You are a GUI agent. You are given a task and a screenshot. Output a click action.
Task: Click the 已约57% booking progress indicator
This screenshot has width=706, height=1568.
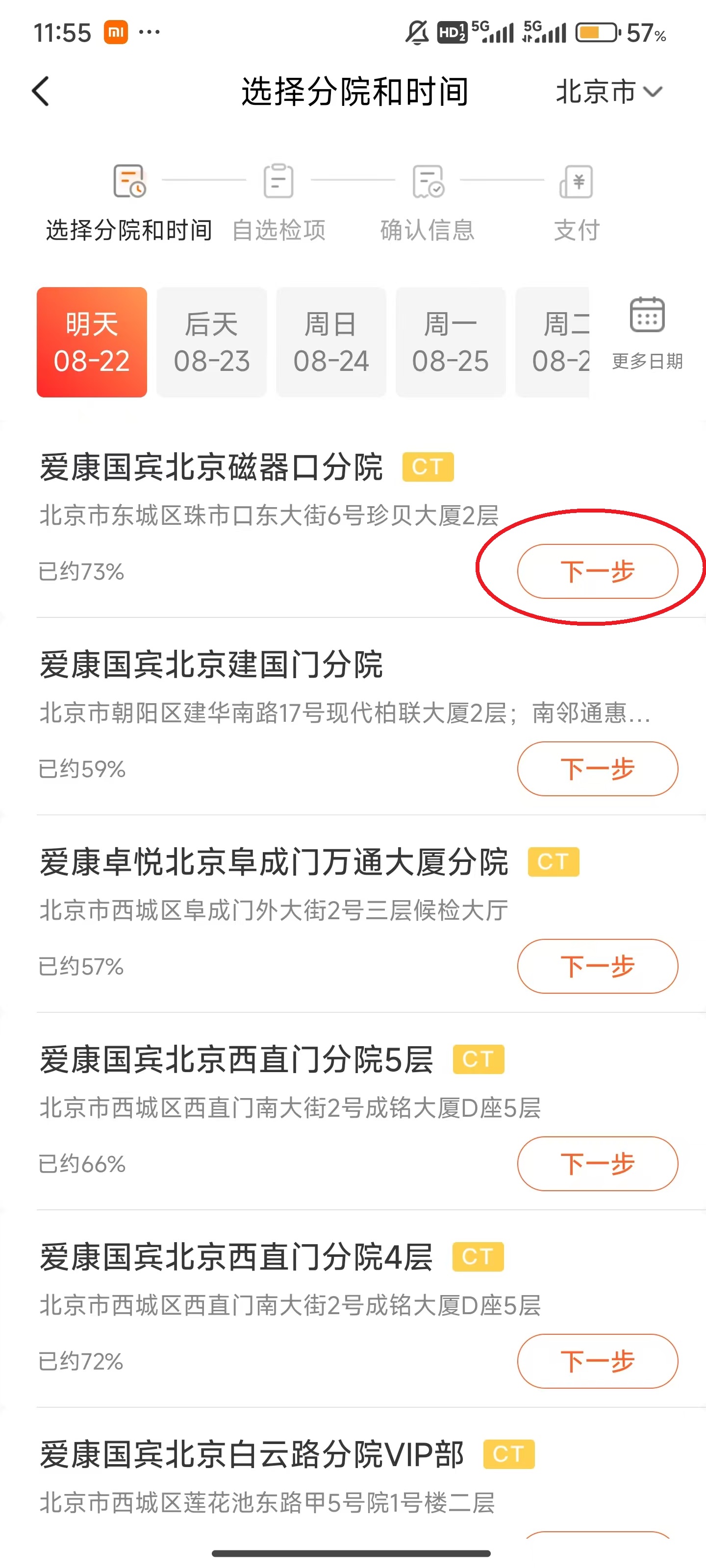(80, 967)
